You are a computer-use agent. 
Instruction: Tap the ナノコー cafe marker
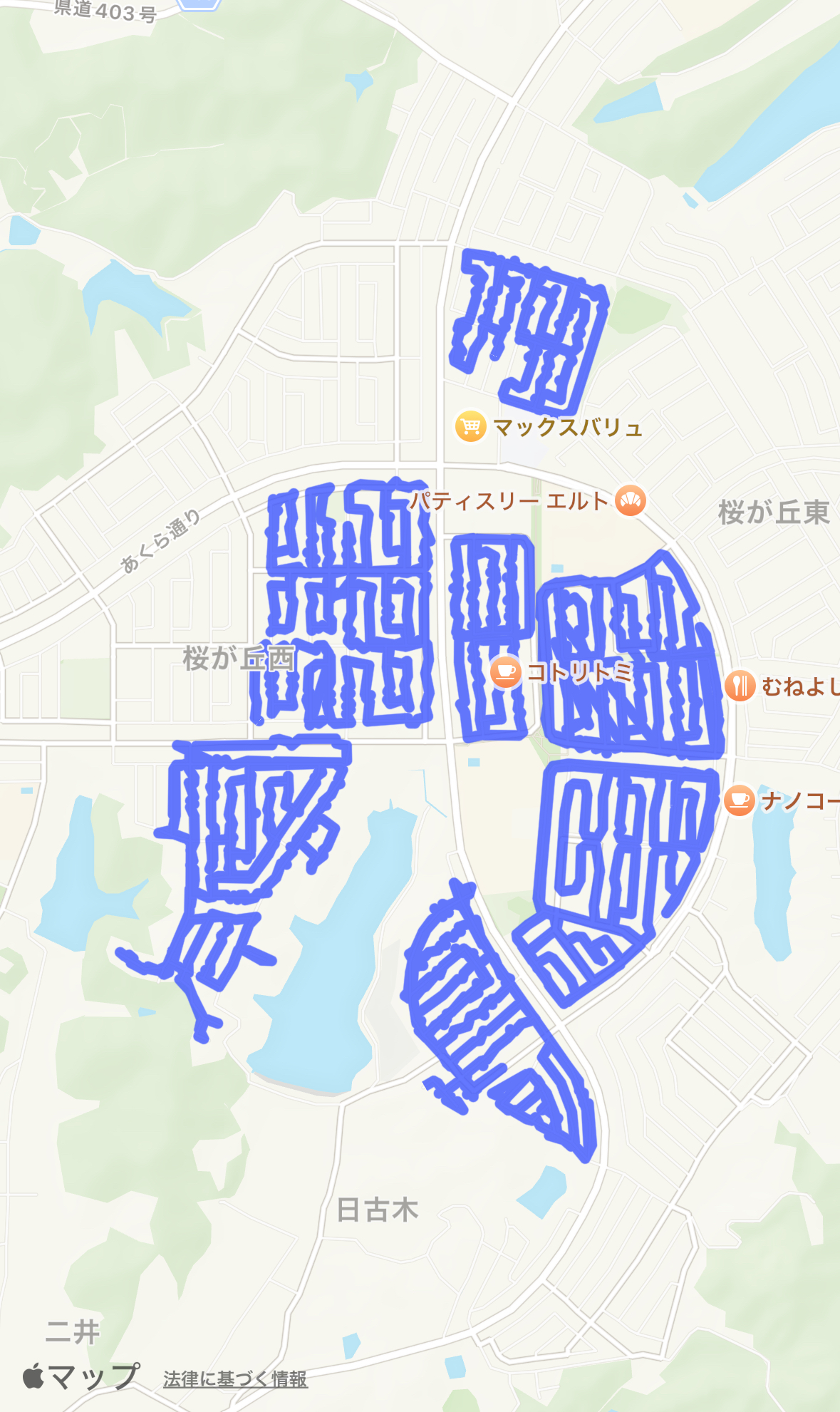pyautogui.click(x=740, y=800)
